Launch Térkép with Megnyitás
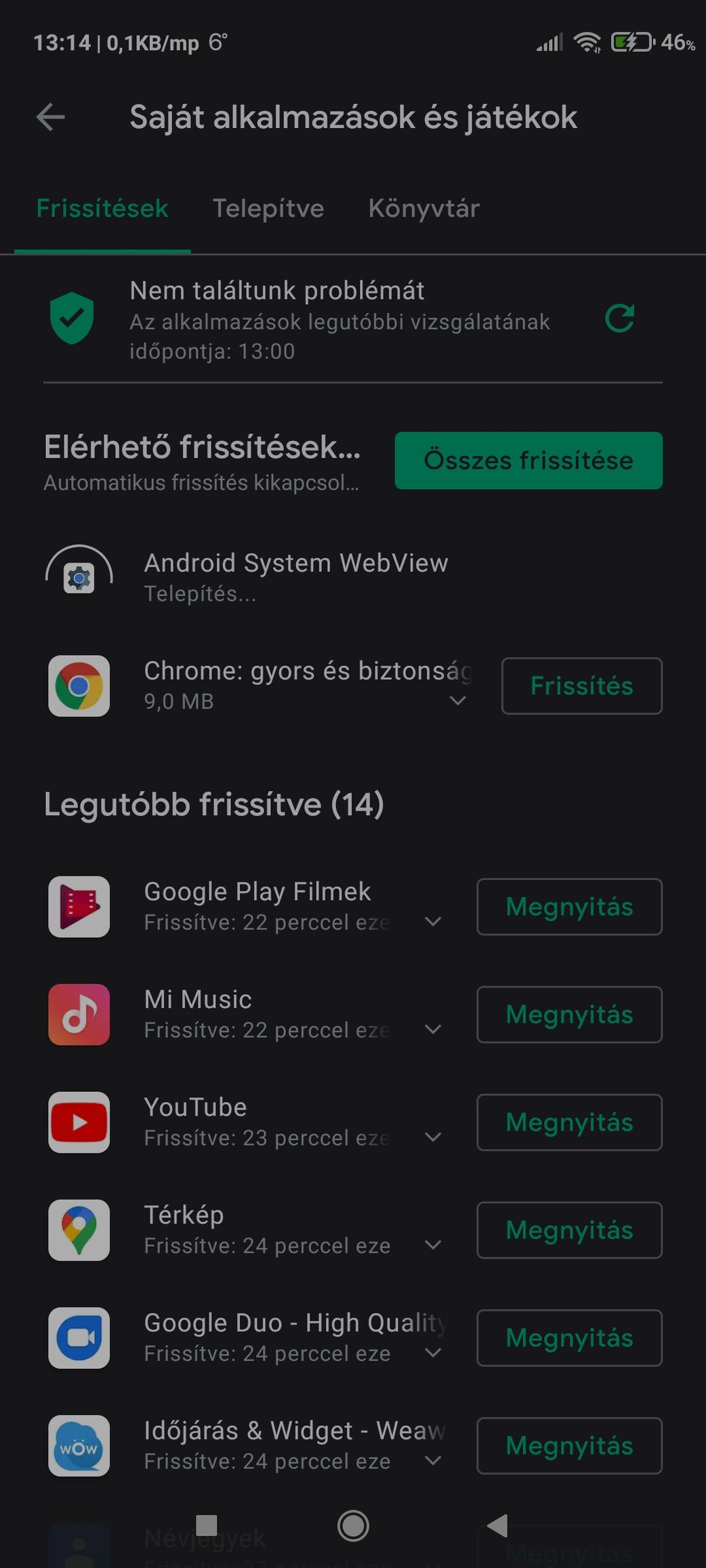The image size is (706, 1568). pos(570,1230)
